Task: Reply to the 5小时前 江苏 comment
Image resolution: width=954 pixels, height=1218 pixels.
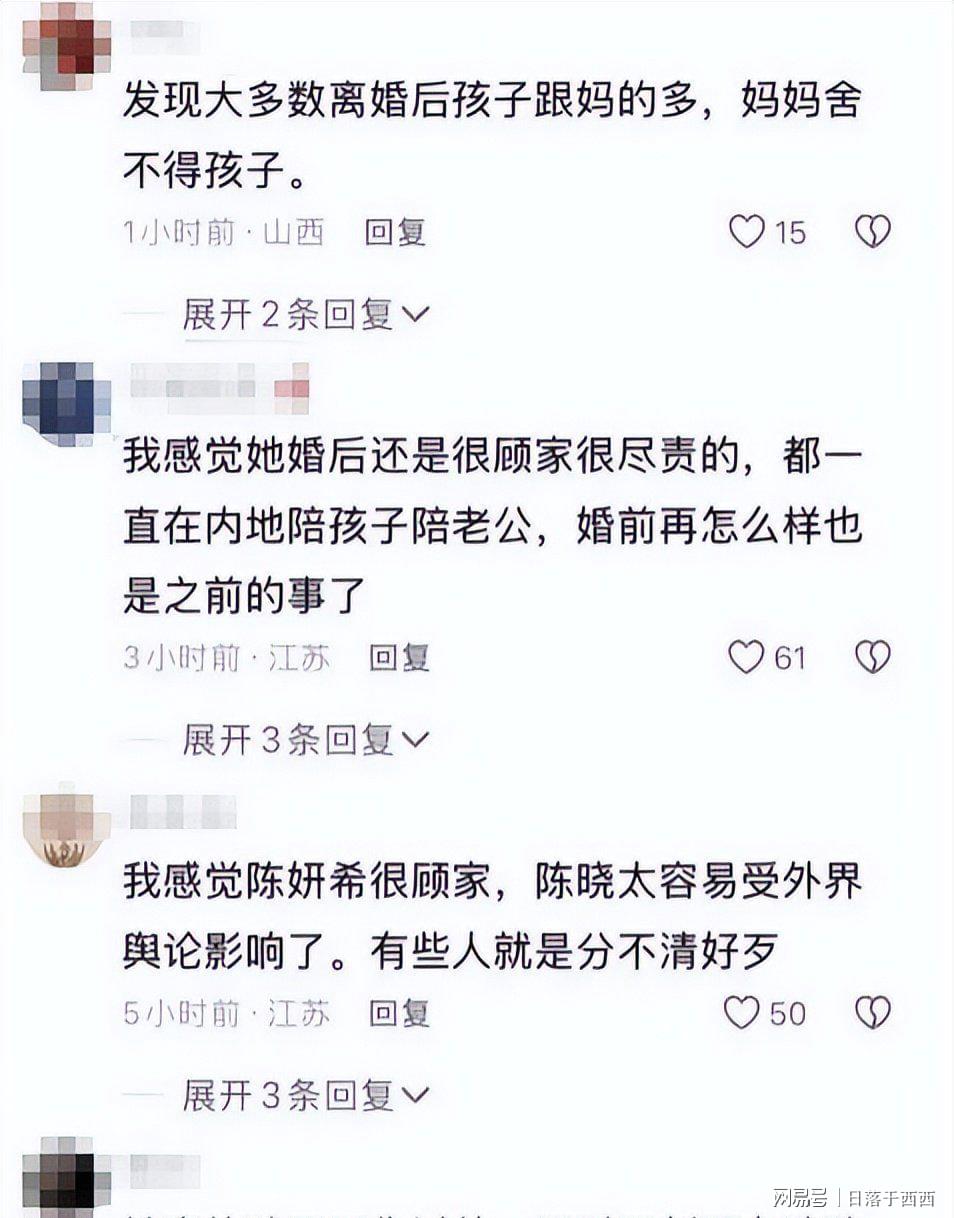Action: 399,1013
